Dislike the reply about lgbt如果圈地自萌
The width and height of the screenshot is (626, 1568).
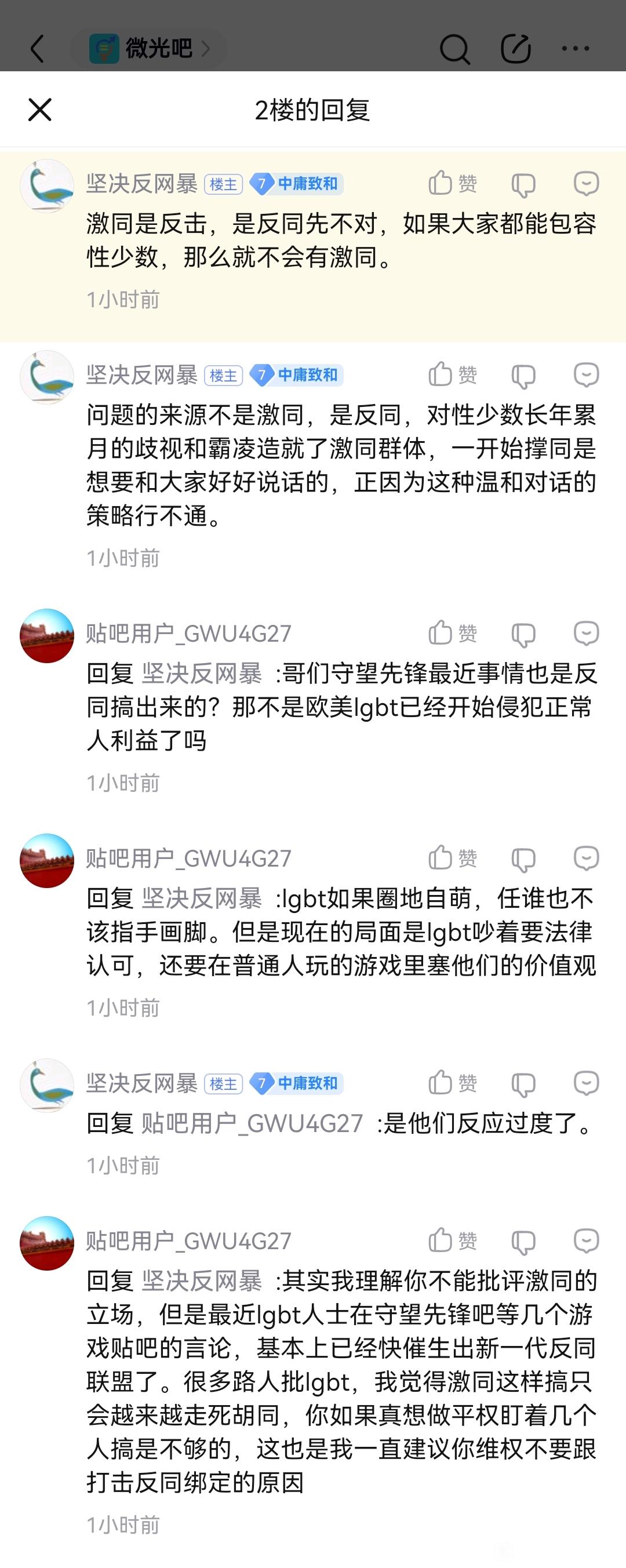[x=523, y=859]
